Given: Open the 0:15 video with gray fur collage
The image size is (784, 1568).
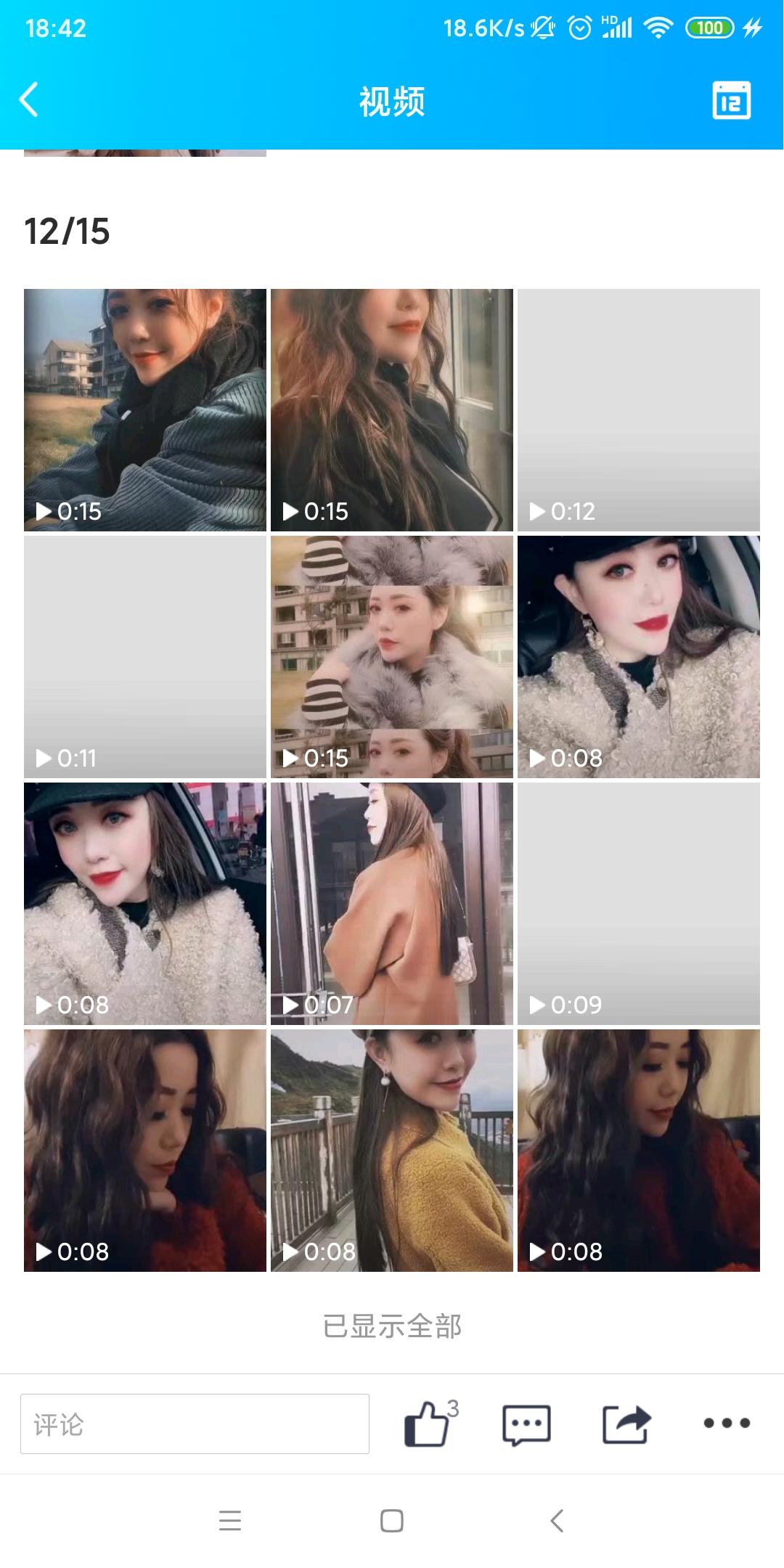Looking at the screenshot, I should 392,657.
